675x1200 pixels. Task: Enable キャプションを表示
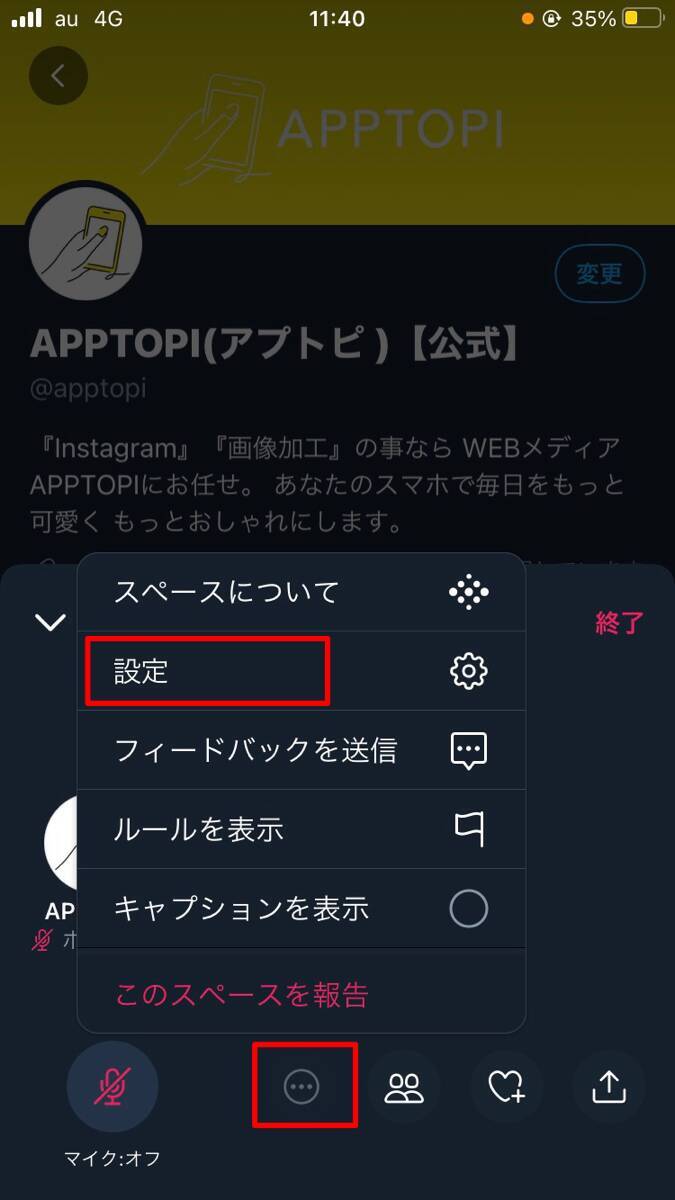[300, 908]
